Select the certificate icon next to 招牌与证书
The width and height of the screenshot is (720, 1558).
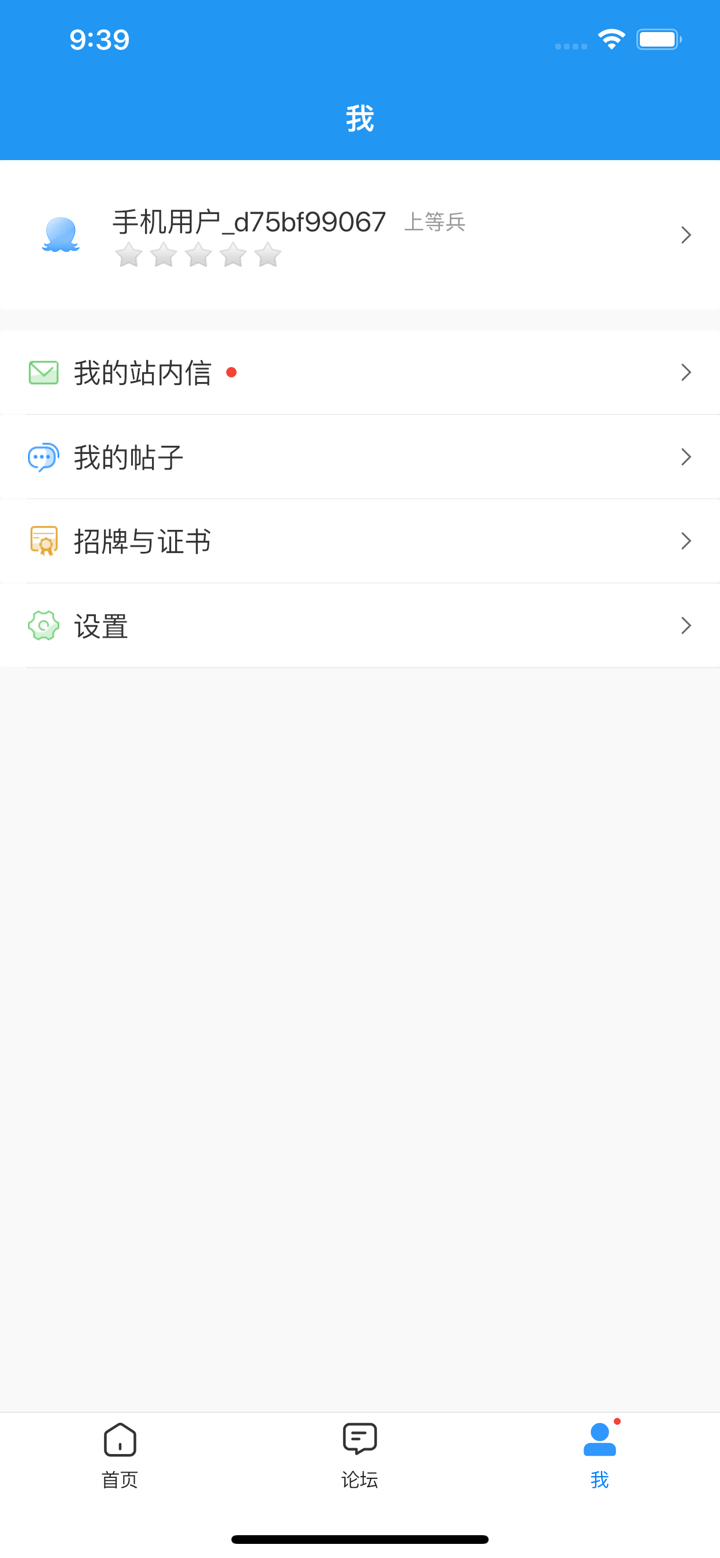pyautogui.click(x=43, y=541)
